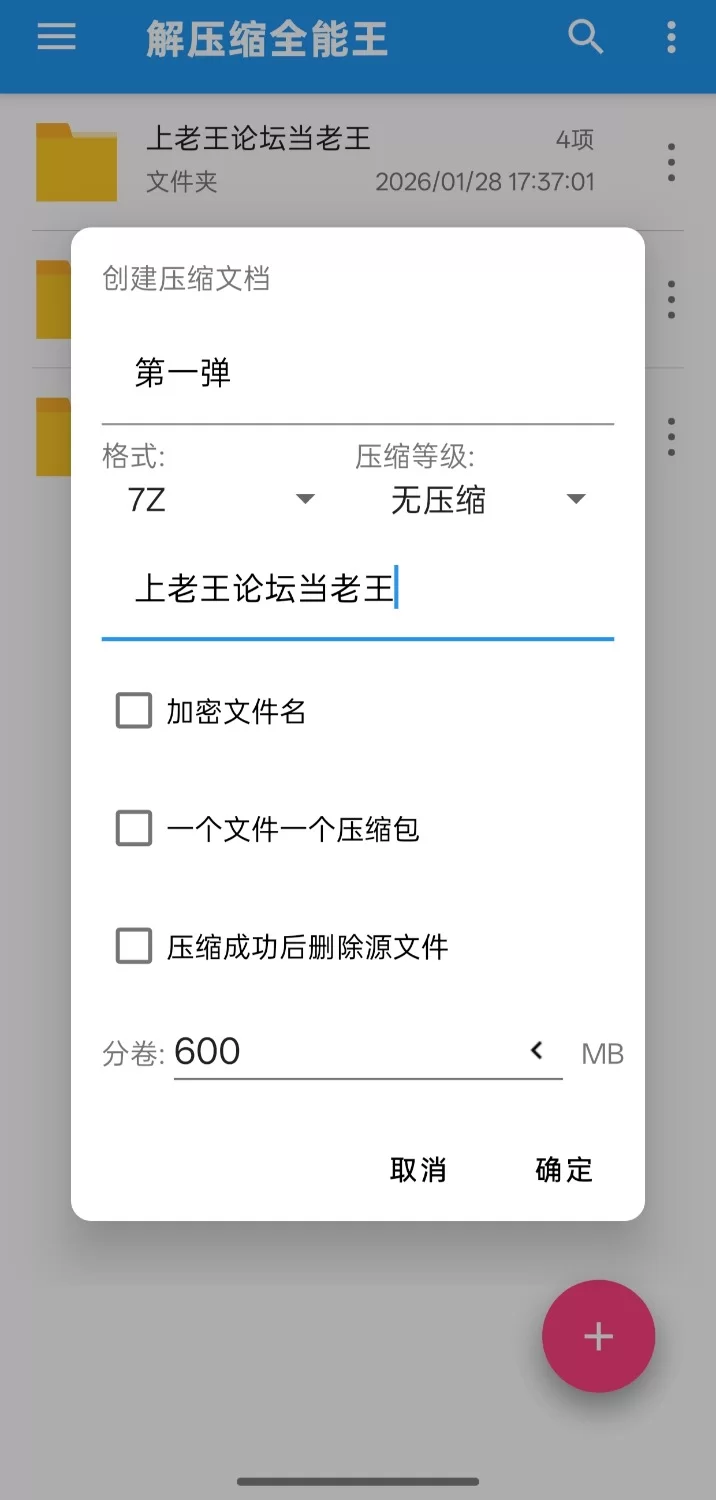Check the 加密文件名 checkbox
The height and width of the screenshot is (1500, 716).
pyautogui.click(x=134, y=712)
